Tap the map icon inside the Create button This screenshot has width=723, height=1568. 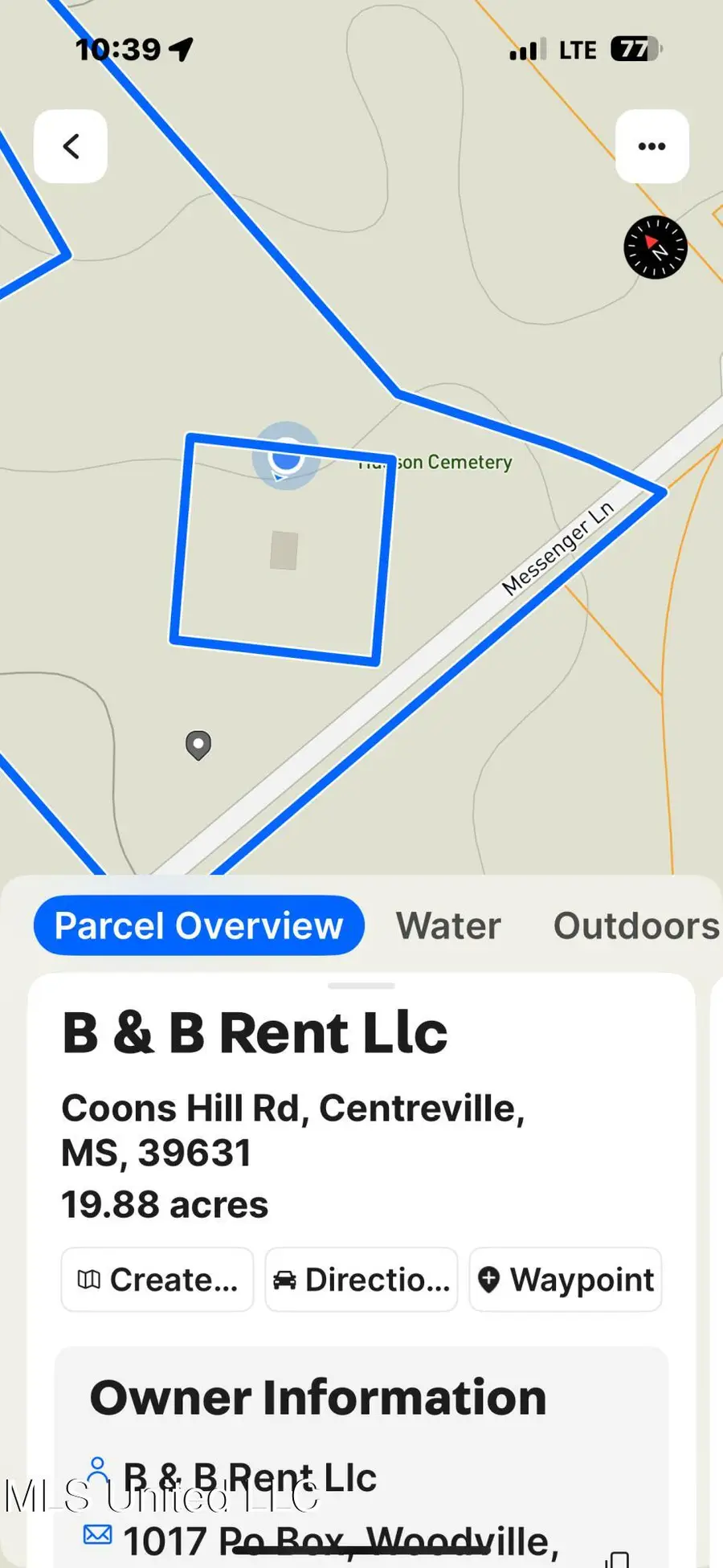[x=90, y=1279]
